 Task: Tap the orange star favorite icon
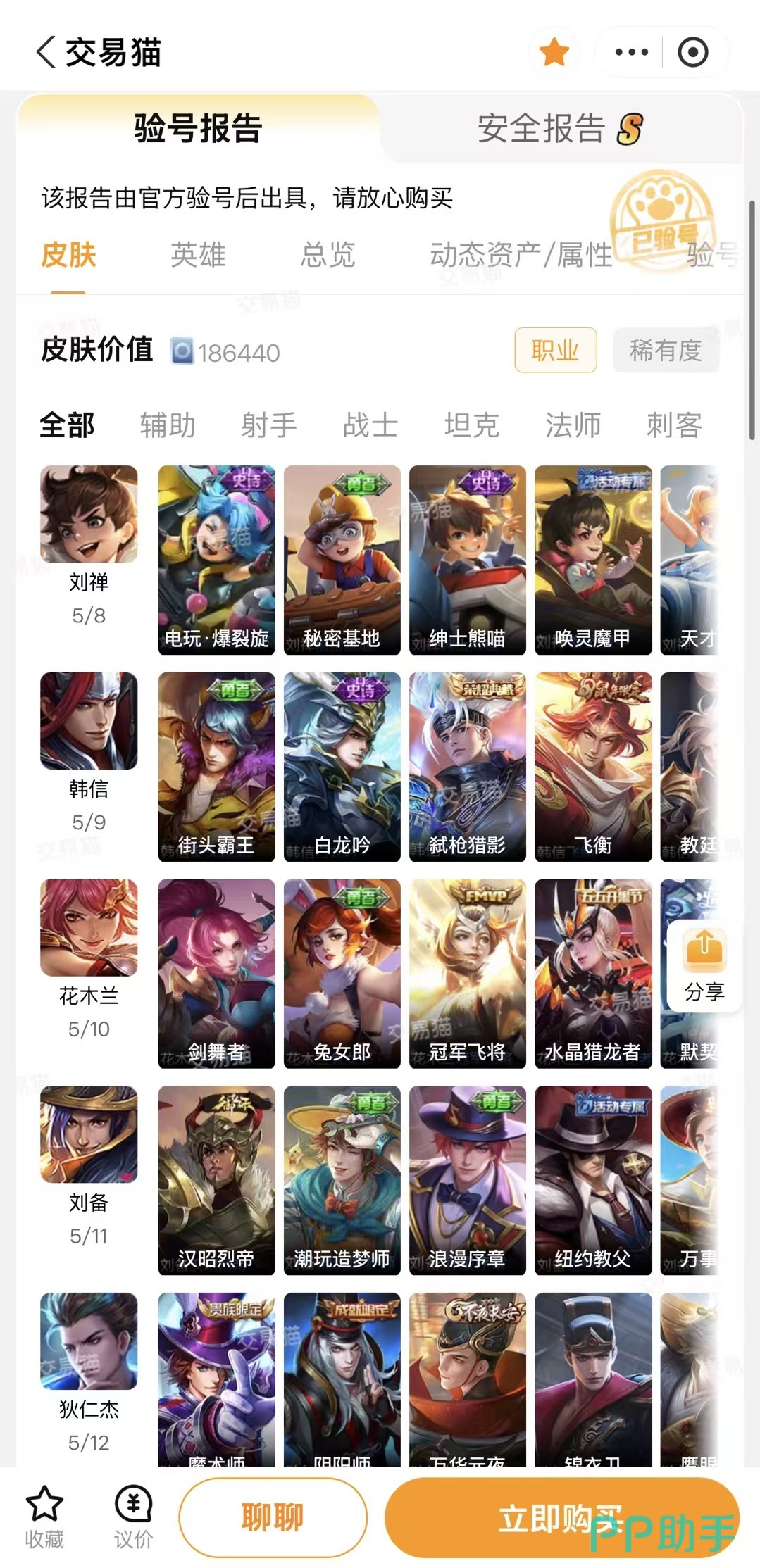(554, 52)
